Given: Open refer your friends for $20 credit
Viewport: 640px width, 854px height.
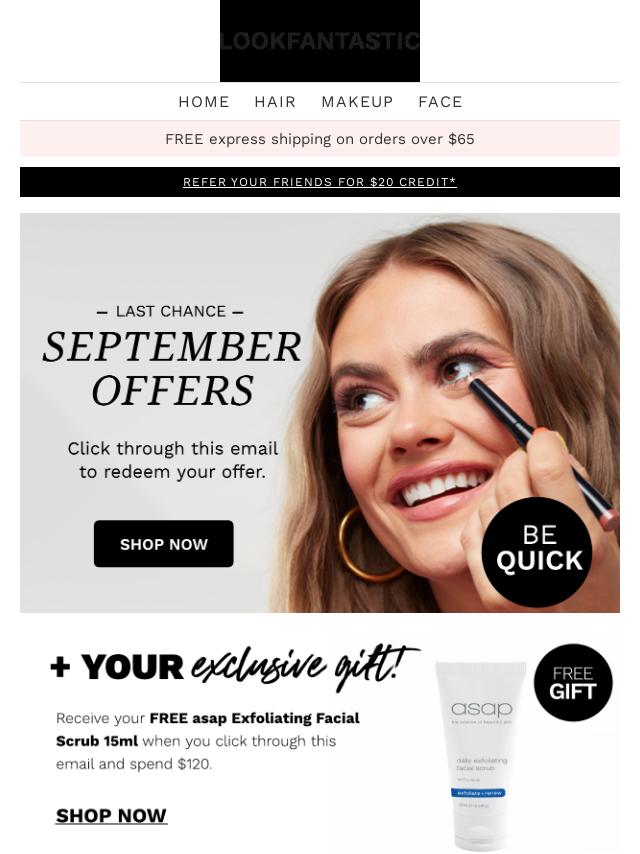Looking at the screenshot, I should (320, 182).
